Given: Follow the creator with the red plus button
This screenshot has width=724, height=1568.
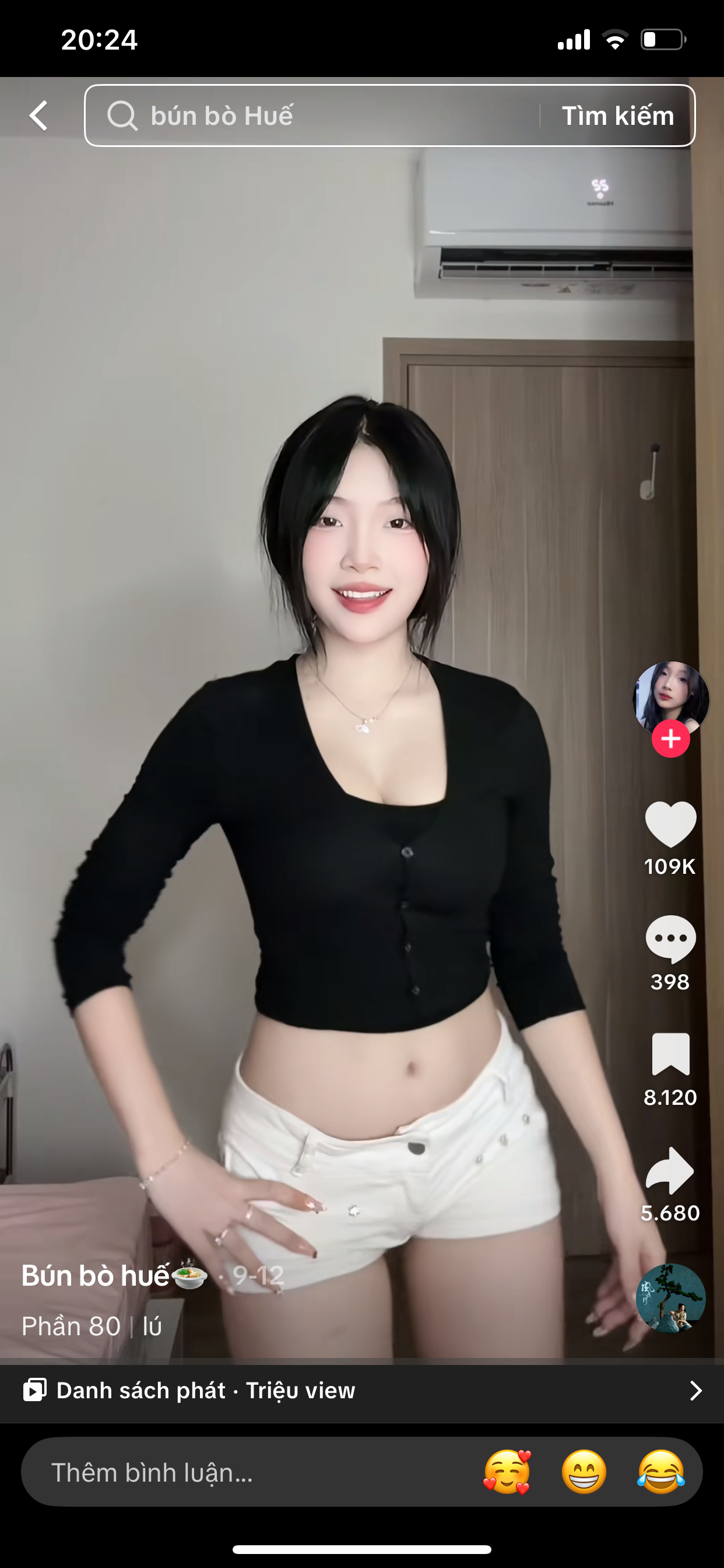Looking at the screenshot, I should click(x=670, y=738).
